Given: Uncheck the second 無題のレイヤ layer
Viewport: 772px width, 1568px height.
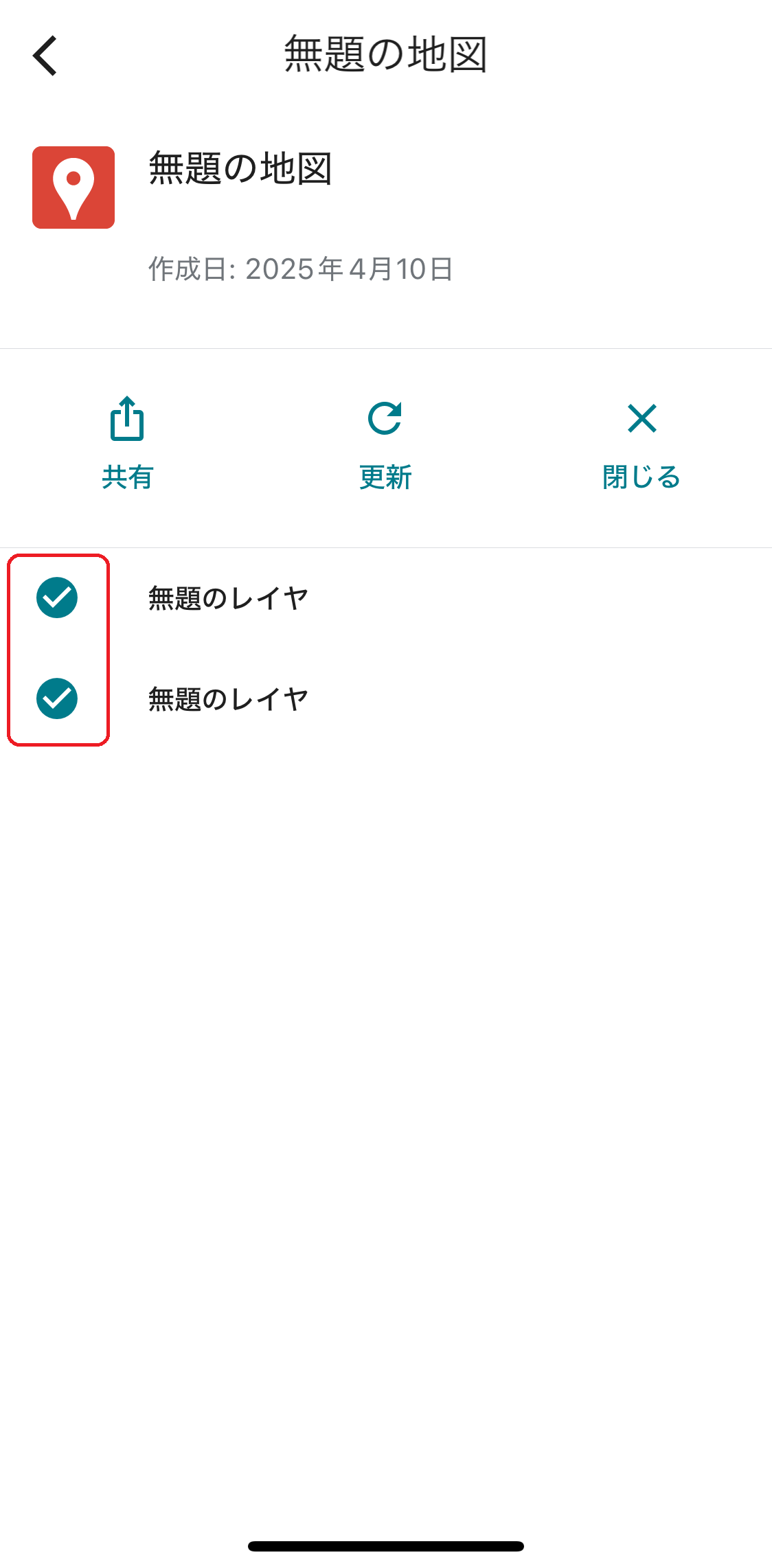Looking at the screenshot, I should (x=57, y=698).
